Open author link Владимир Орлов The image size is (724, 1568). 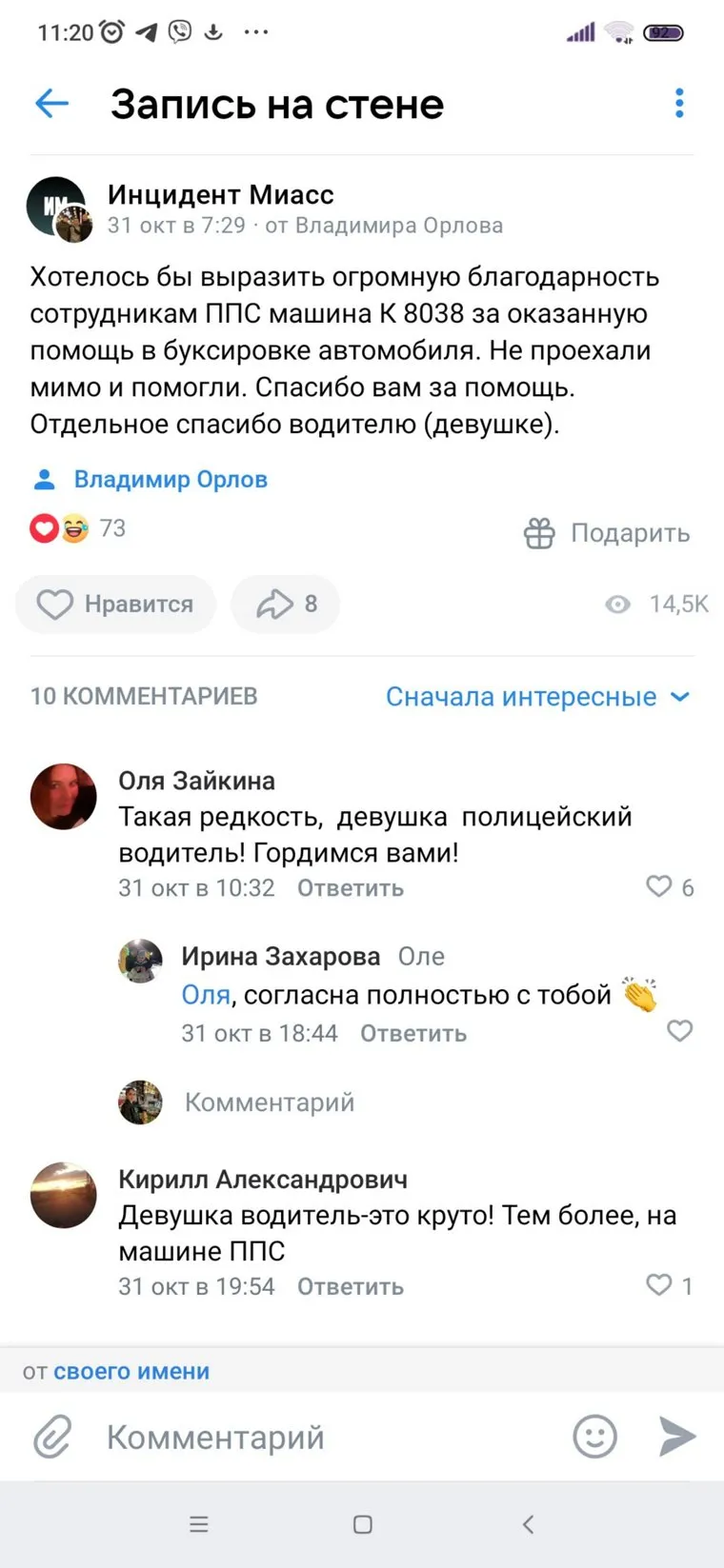click(x=170, y=479)
